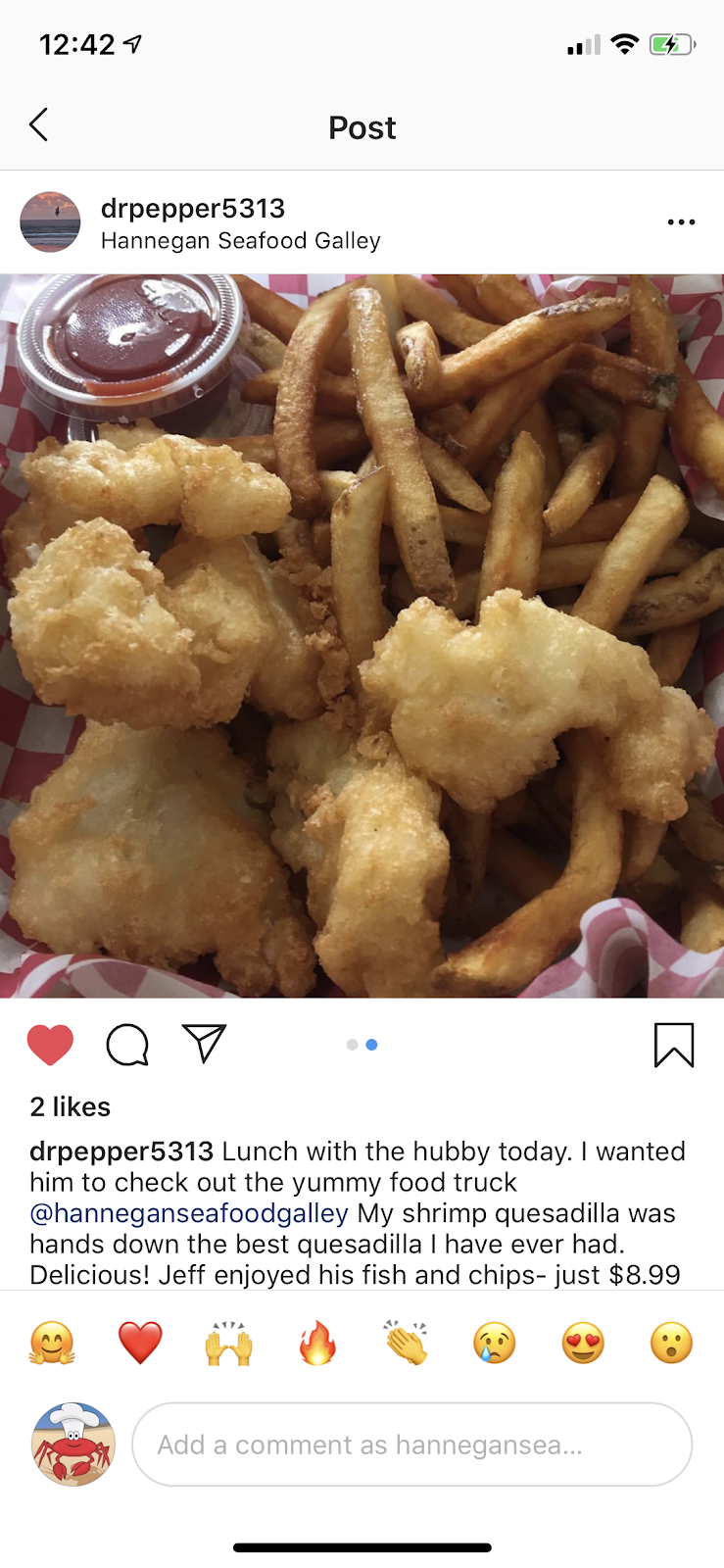Tap the Add a comment field
The width and height of the screenshot is (724, 1568).
tap(412, 1445)
